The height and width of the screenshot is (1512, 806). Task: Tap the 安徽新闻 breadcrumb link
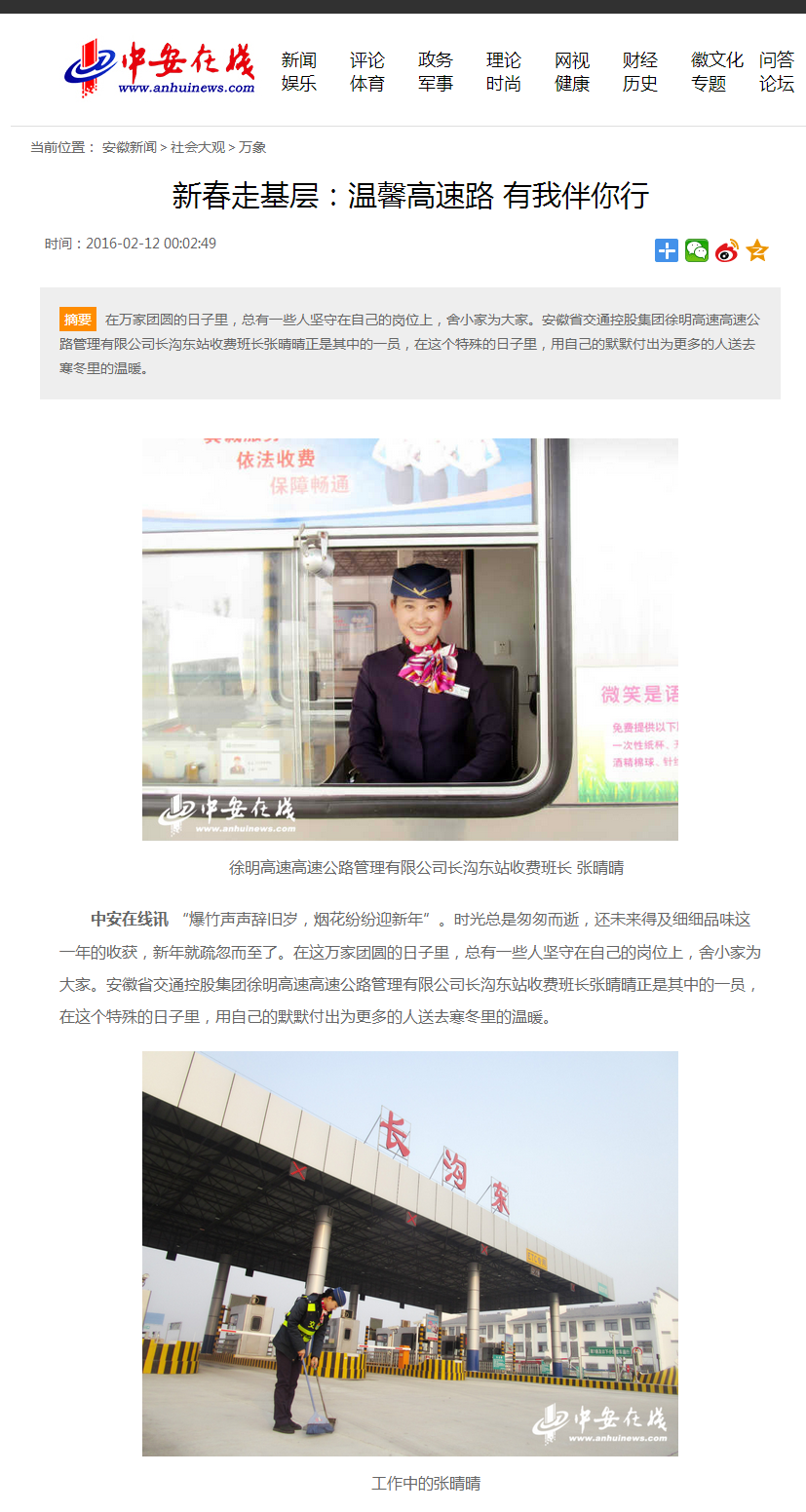pos(130,147)
